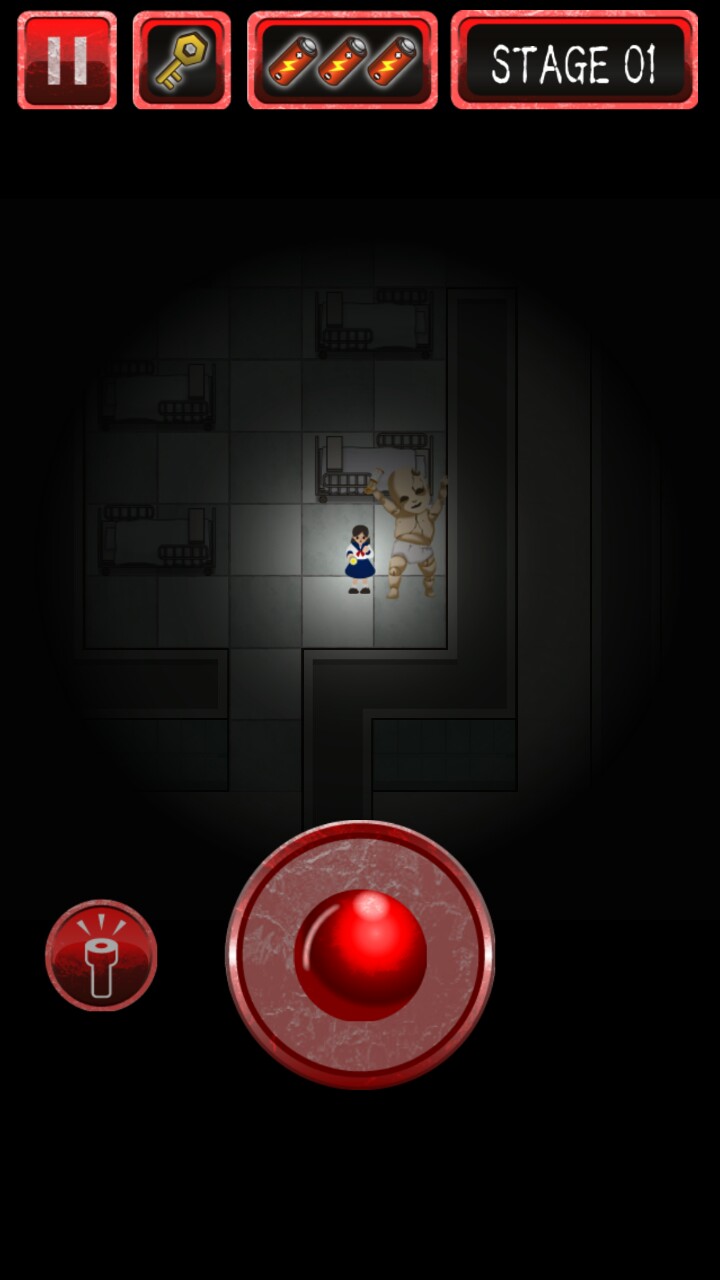Tap the red joystick ball
The height and width of the screenshot is (1280, 720).
click(361, 955)
